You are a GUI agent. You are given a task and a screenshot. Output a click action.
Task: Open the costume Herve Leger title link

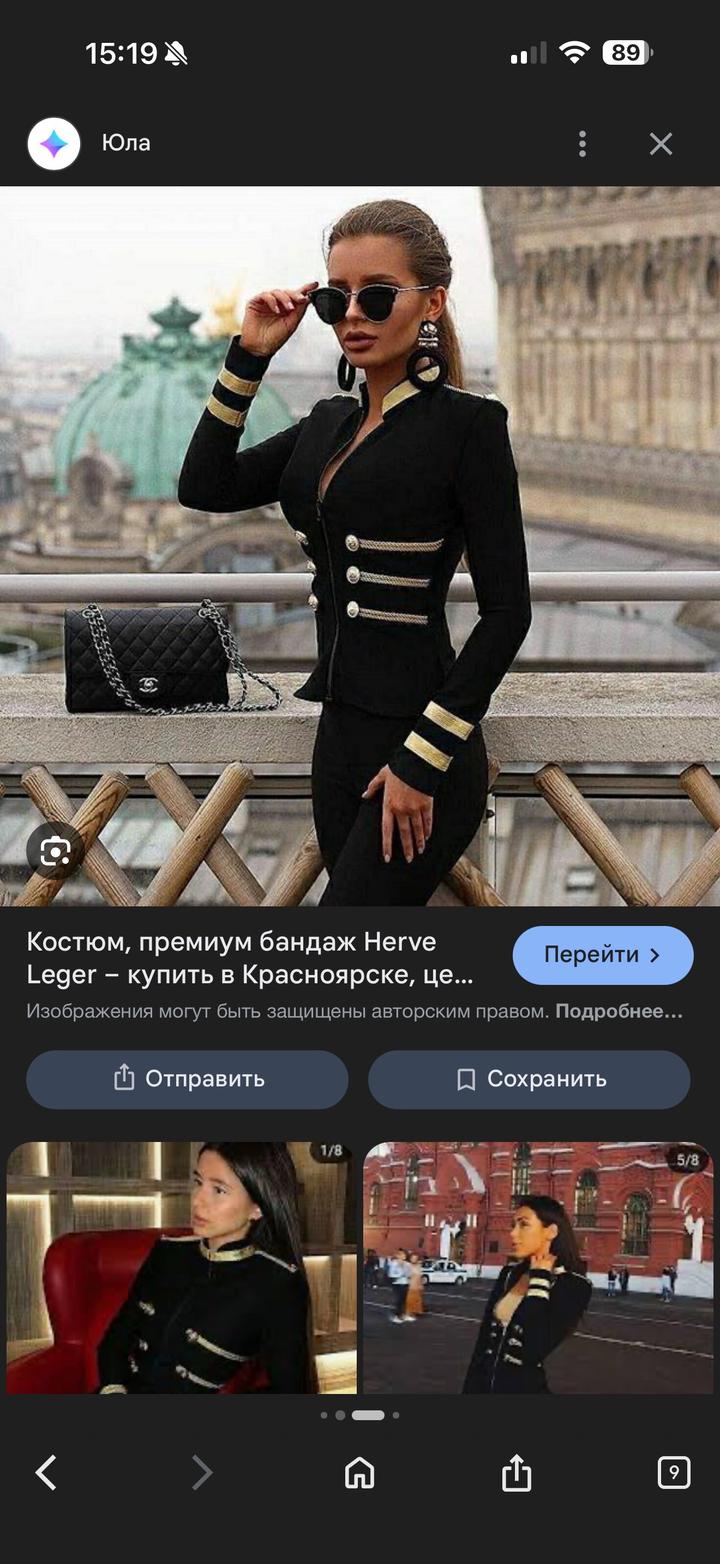[250, 957]
